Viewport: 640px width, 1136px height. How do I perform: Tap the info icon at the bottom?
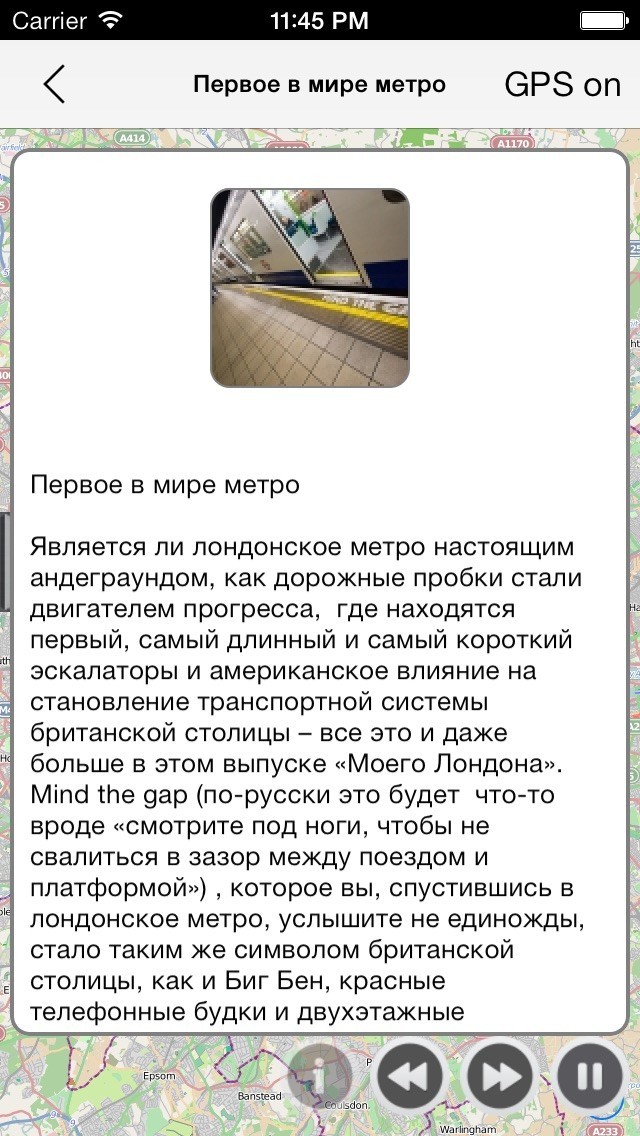click(x=321, y=1077)
